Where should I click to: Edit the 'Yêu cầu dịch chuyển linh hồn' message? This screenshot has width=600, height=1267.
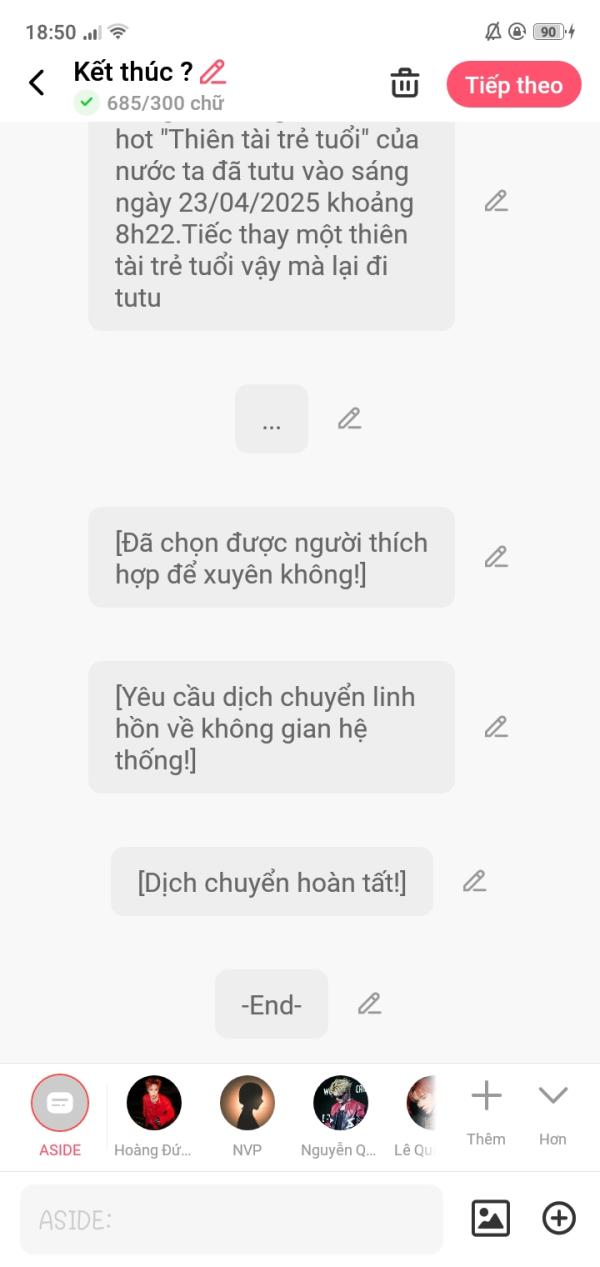496,727
